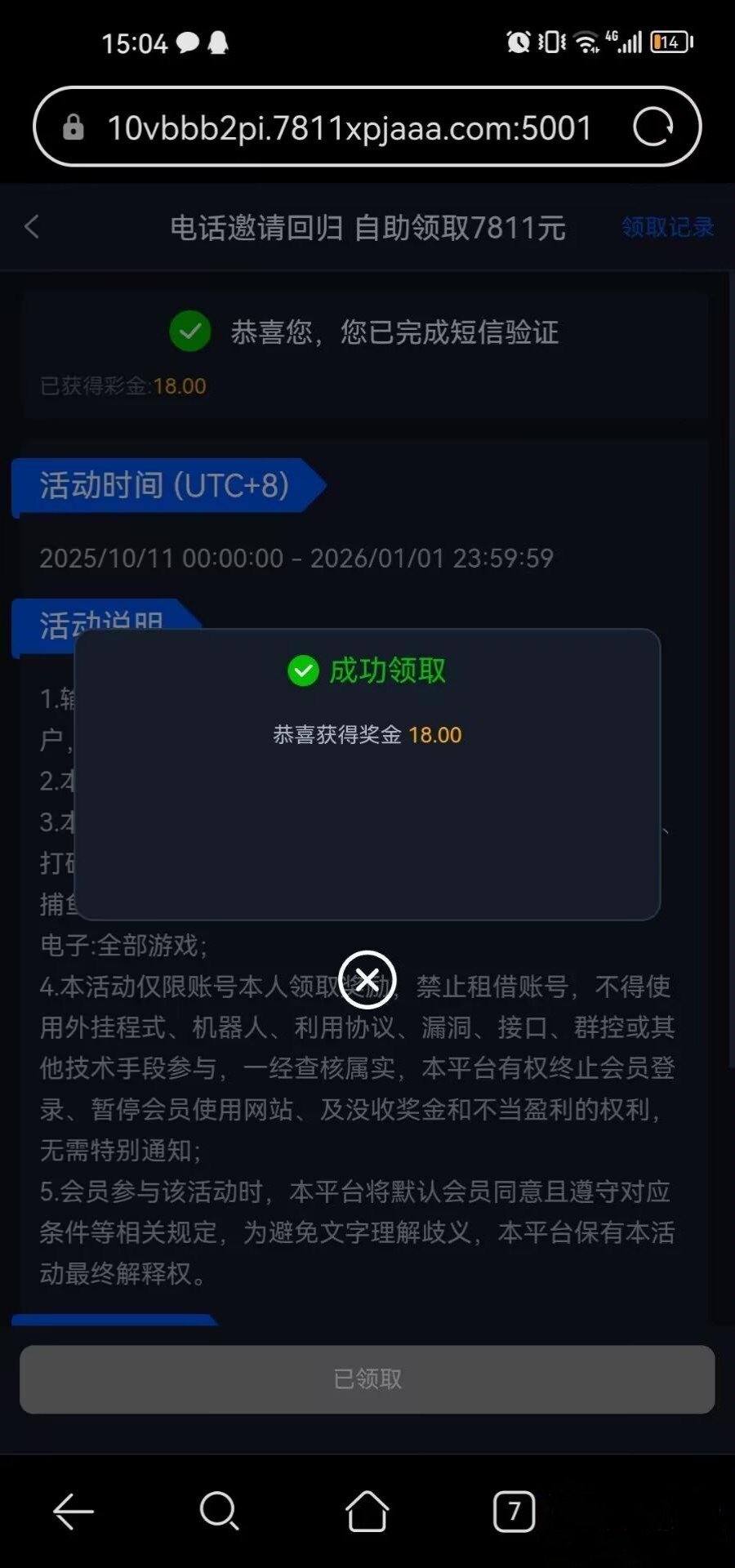Go to the browser home page

pyautogui.click(x=367, y=1512)
